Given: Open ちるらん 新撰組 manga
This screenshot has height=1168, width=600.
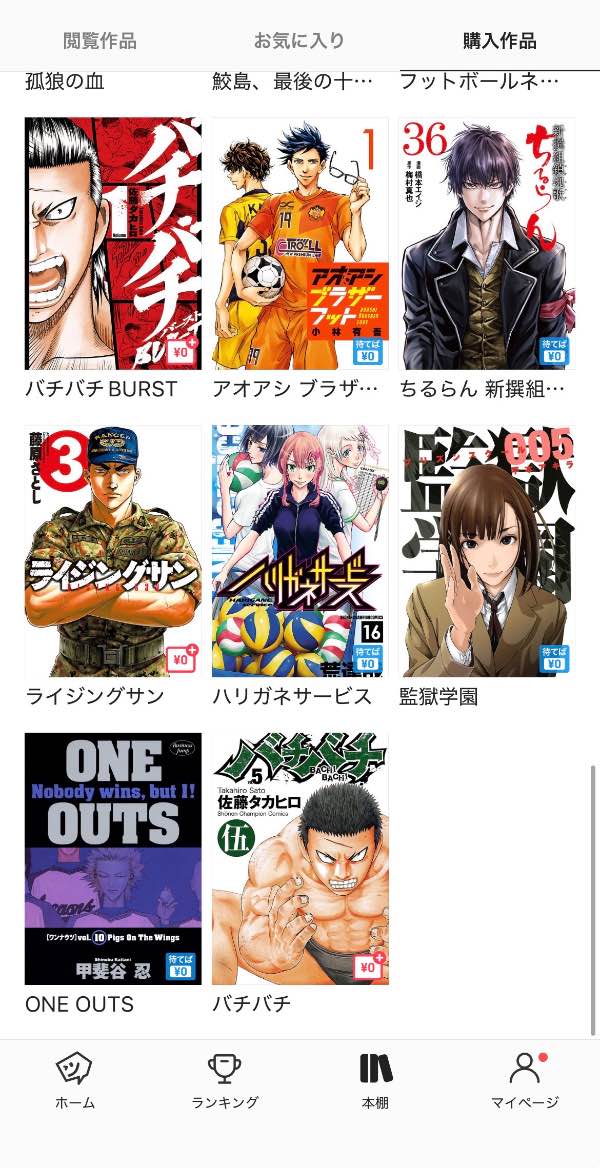Looking at the screenshot, I should pos(487,244).
